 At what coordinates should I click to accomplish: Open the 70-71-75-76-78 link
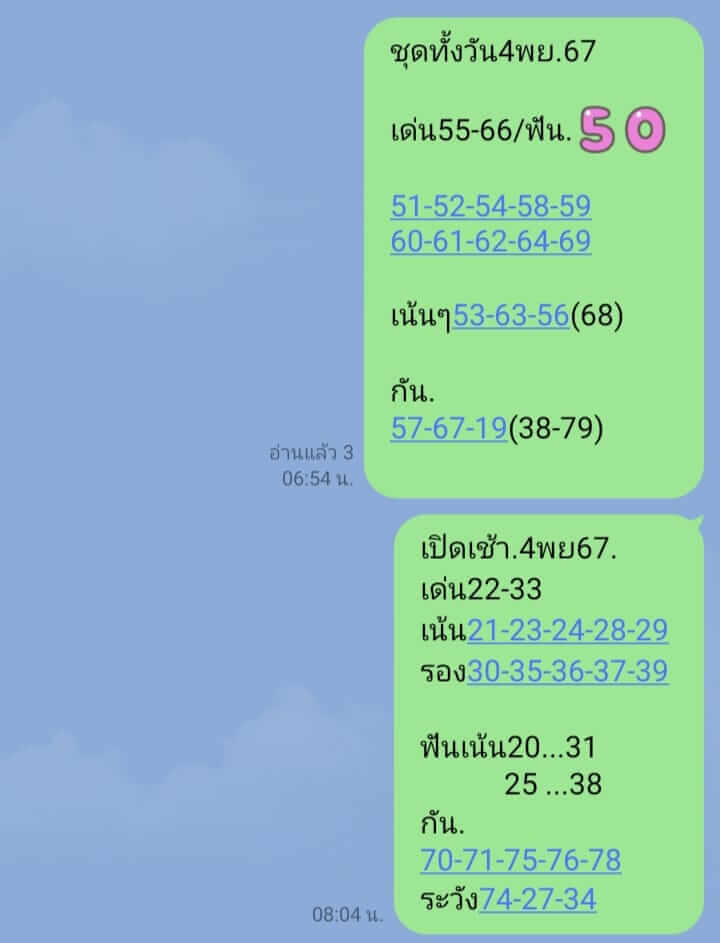(520, 860)
